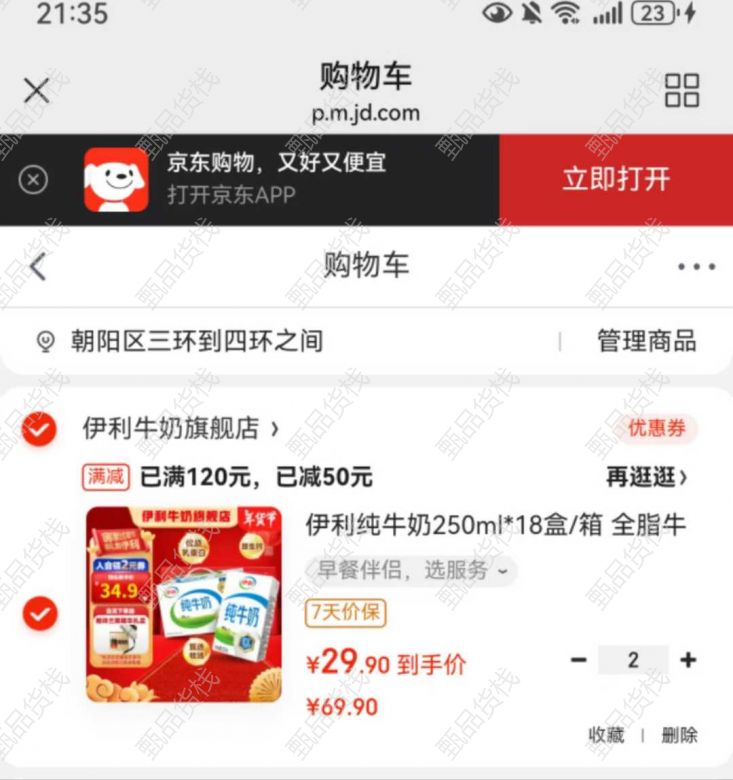Open the four-square grid menu
Screen dimensions: 733x780
click(x=682, y=90)
